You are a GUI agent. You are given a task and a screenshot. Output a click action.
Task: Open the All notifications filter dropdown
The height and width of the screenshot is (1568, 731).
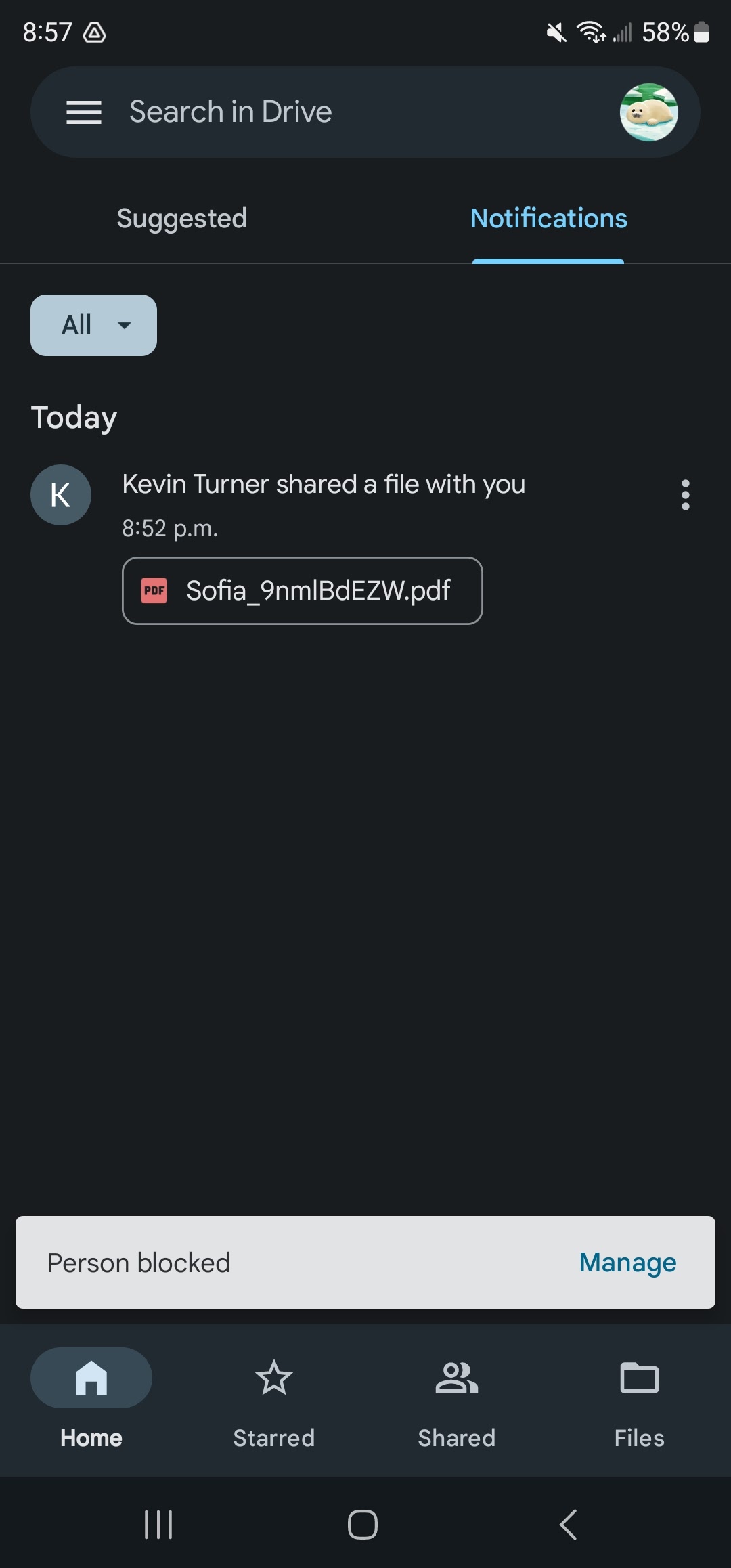(93, 325)
